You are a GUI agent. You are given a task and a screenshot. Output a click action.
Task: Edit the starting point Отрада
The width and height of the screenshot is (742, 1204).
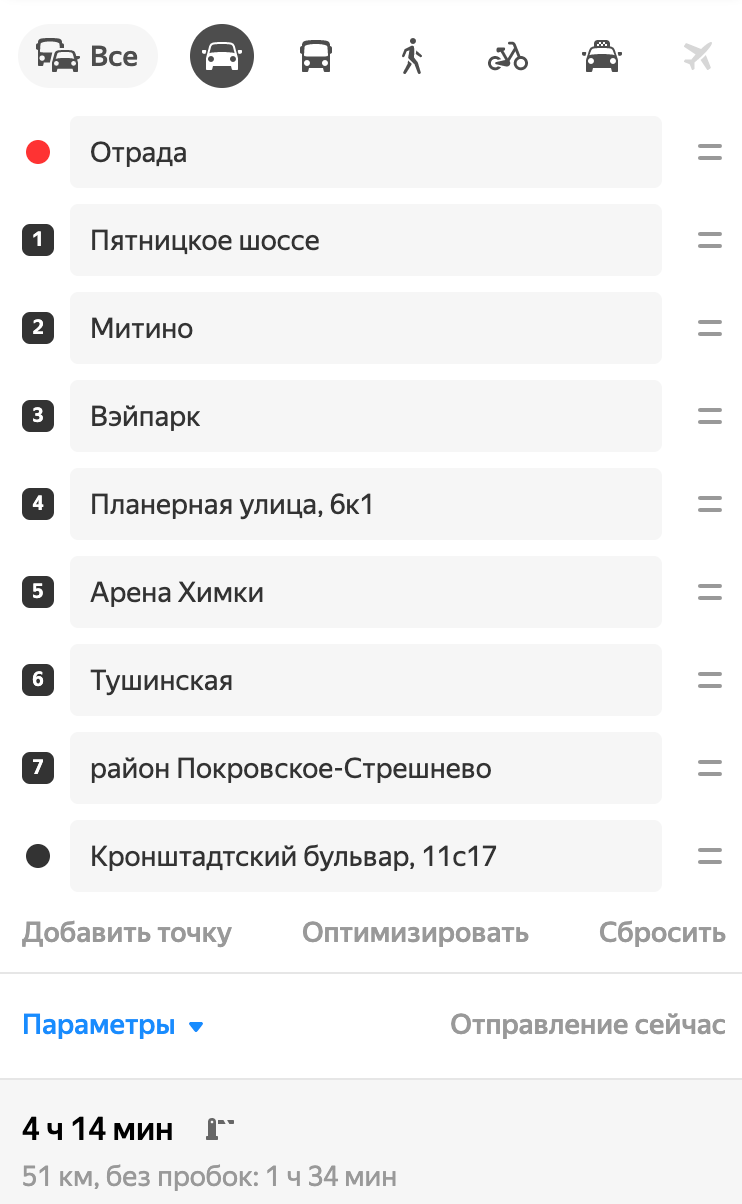365,152
